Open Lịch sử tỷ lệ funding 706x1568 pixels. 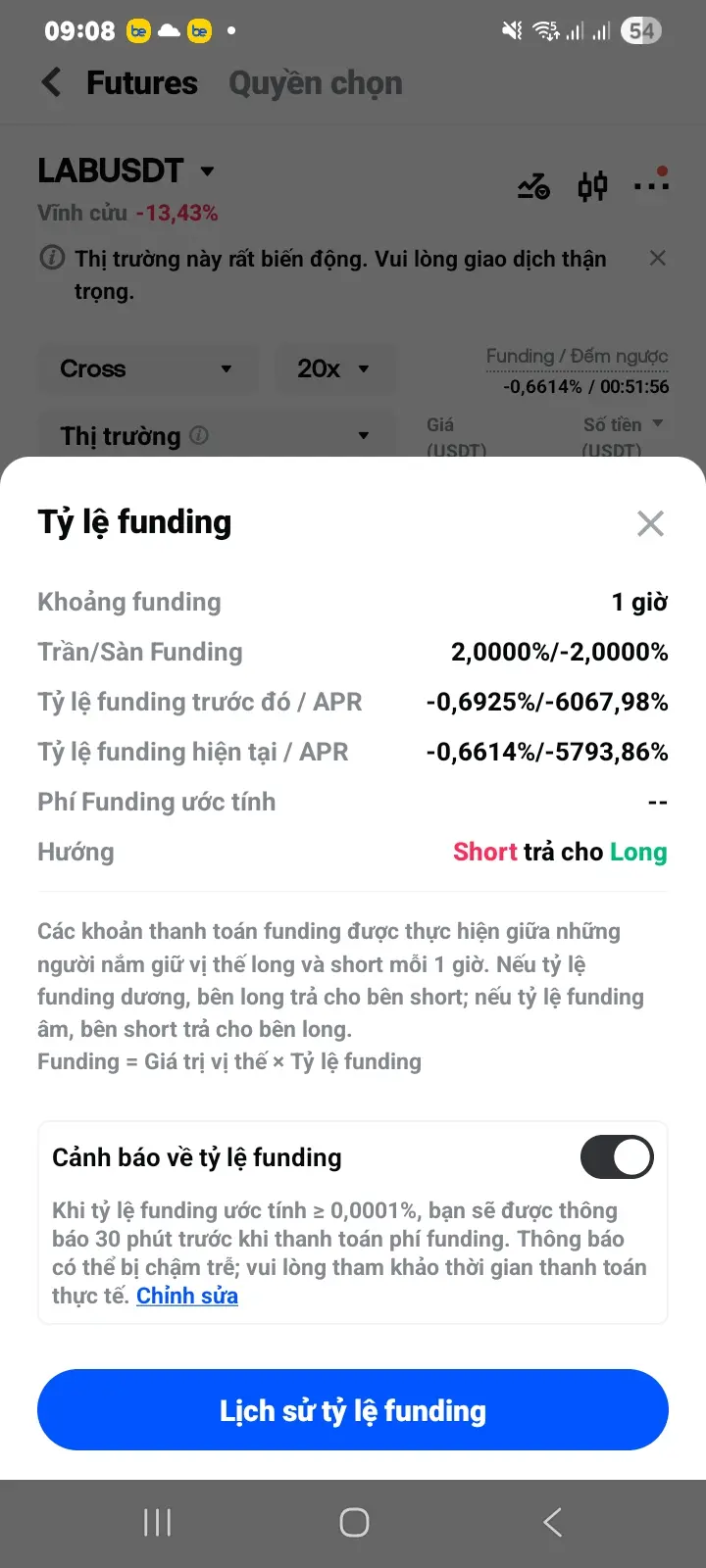click(x=353, y=1410)
